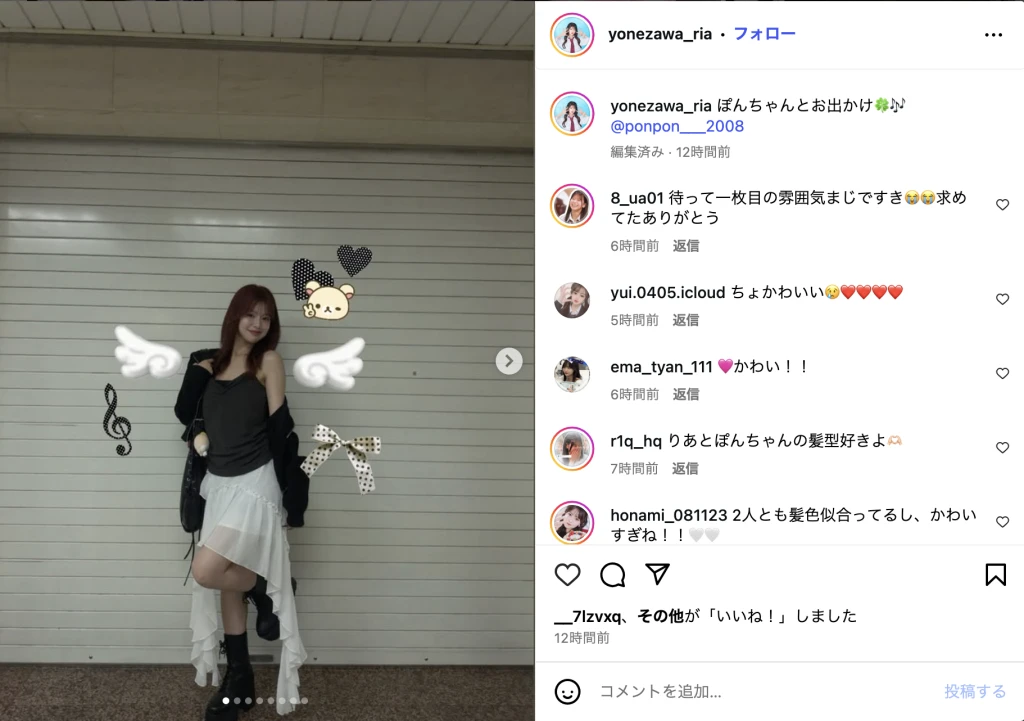Open emoji picker smiley icon
Viewport: 1024px width, 721px height.
(x=567, y=691)
